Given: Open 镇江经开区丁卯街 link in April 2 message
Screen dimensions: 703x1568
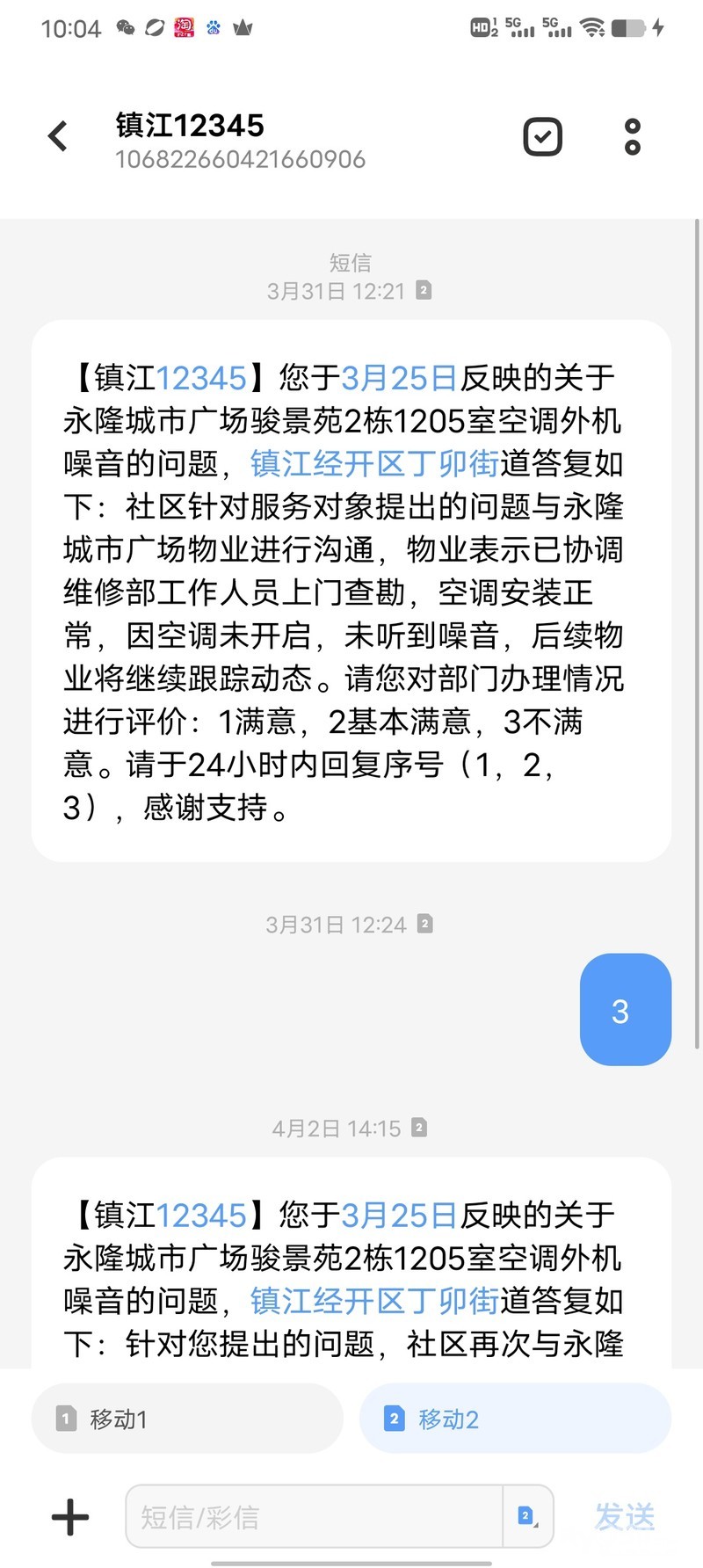Looking at the screenshot, I should (x=374, y=1301).
